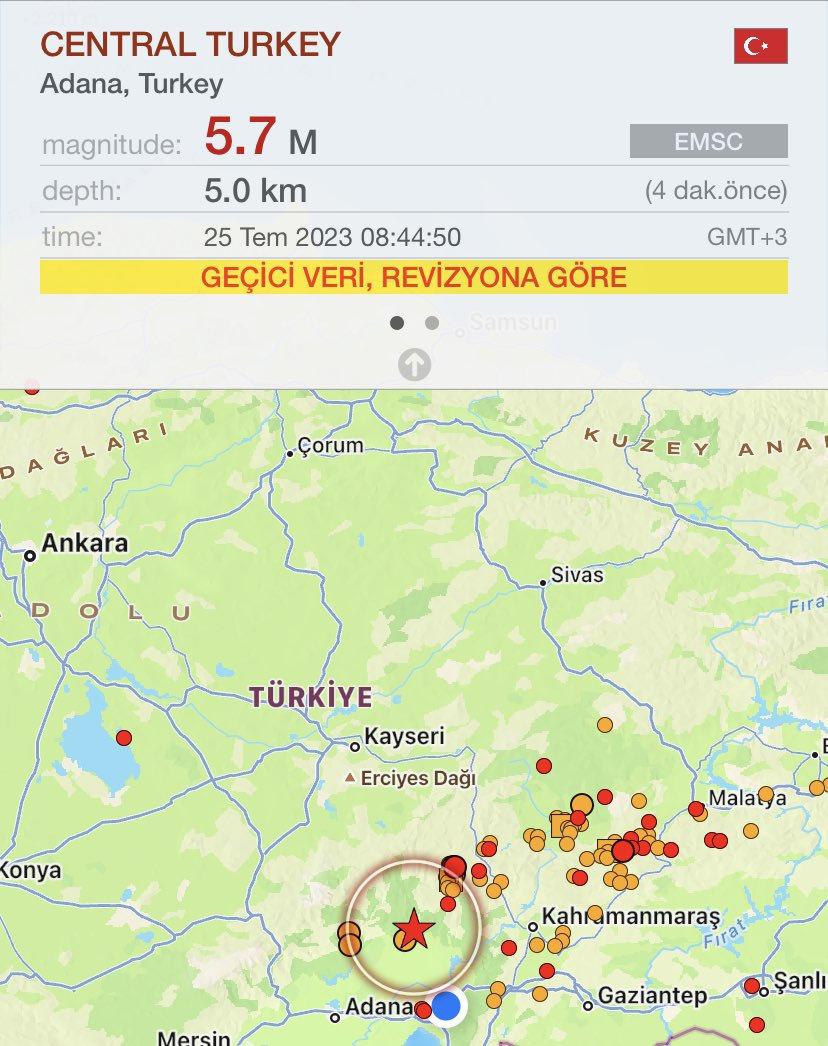This screenshot has width=828, height=1046.
Task: Tap the blue current location dot
Action: tap(447, 1006)
